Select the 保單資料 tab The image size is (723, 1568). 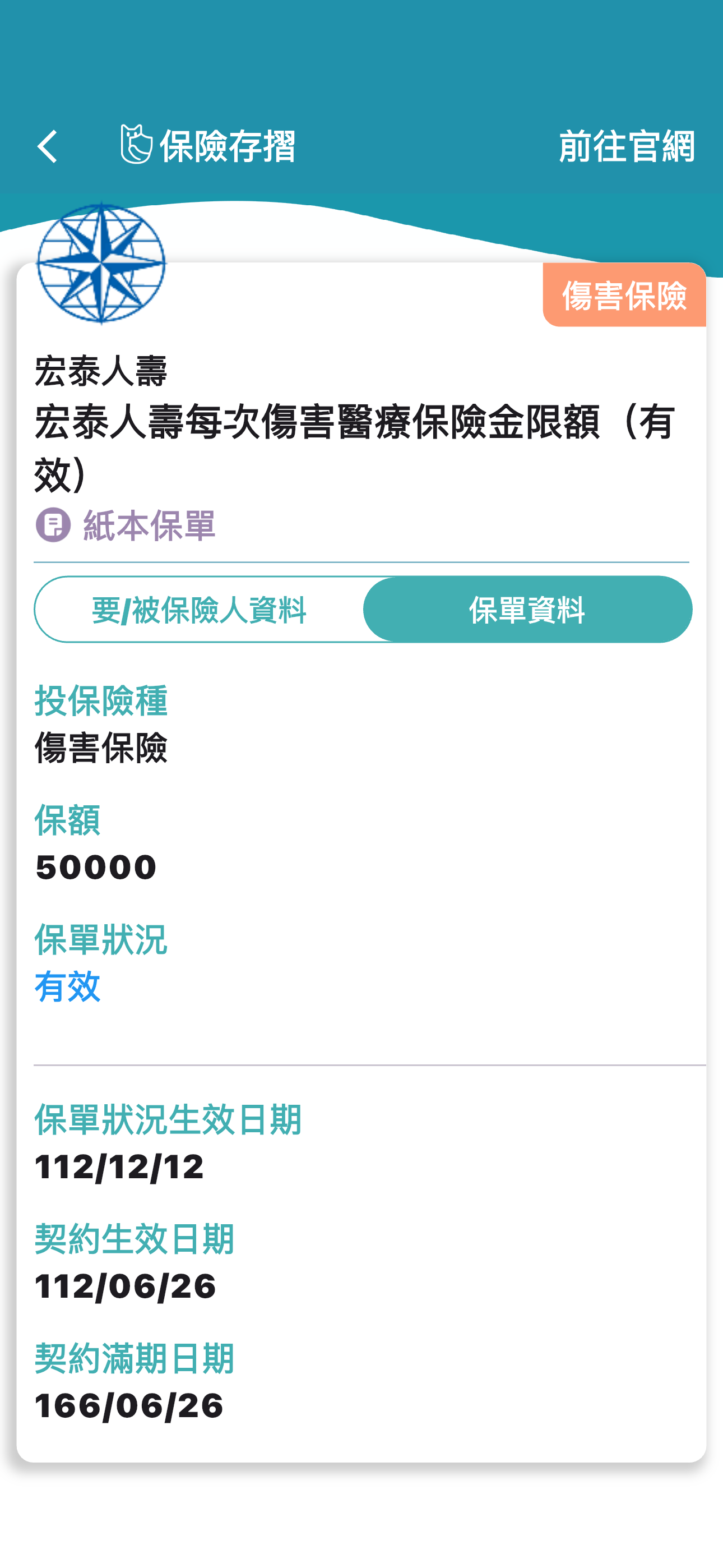click(x=527, y=609)
